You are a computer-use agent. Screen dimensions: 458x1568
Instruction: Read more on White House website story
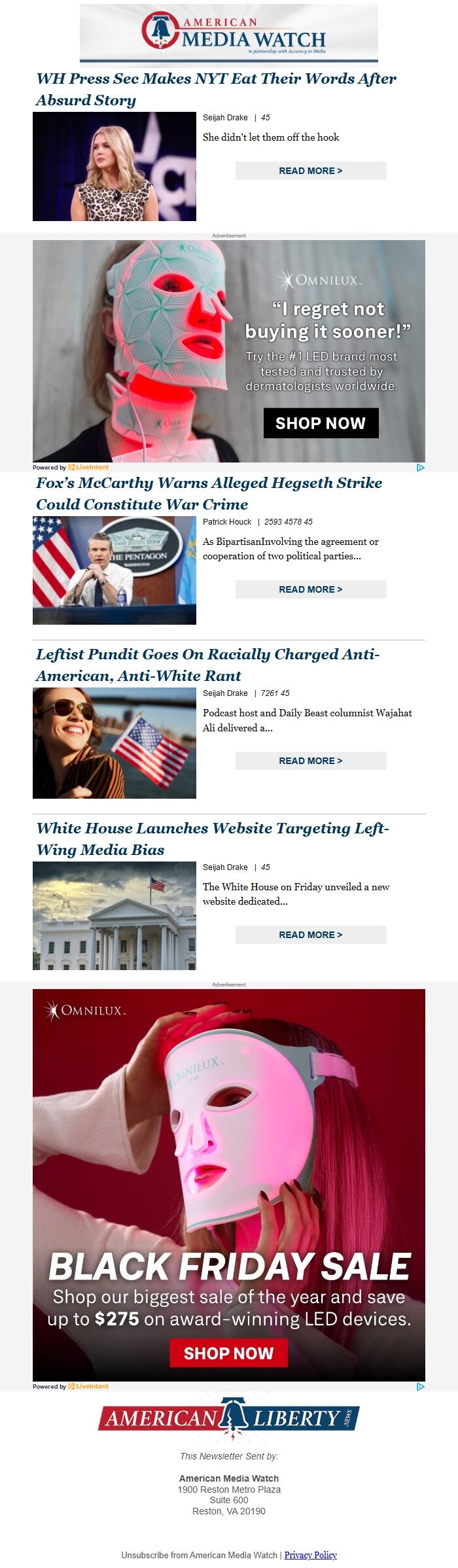(x=311, y=935)
